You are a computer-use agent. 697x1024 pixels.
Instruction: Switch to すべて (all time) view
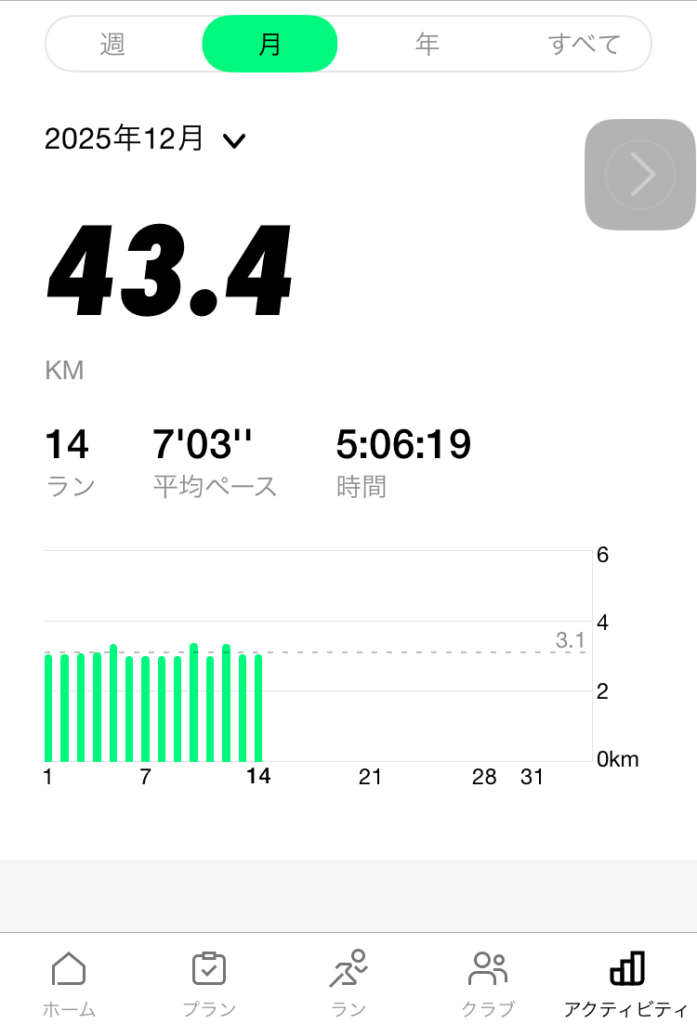point(584,44)
